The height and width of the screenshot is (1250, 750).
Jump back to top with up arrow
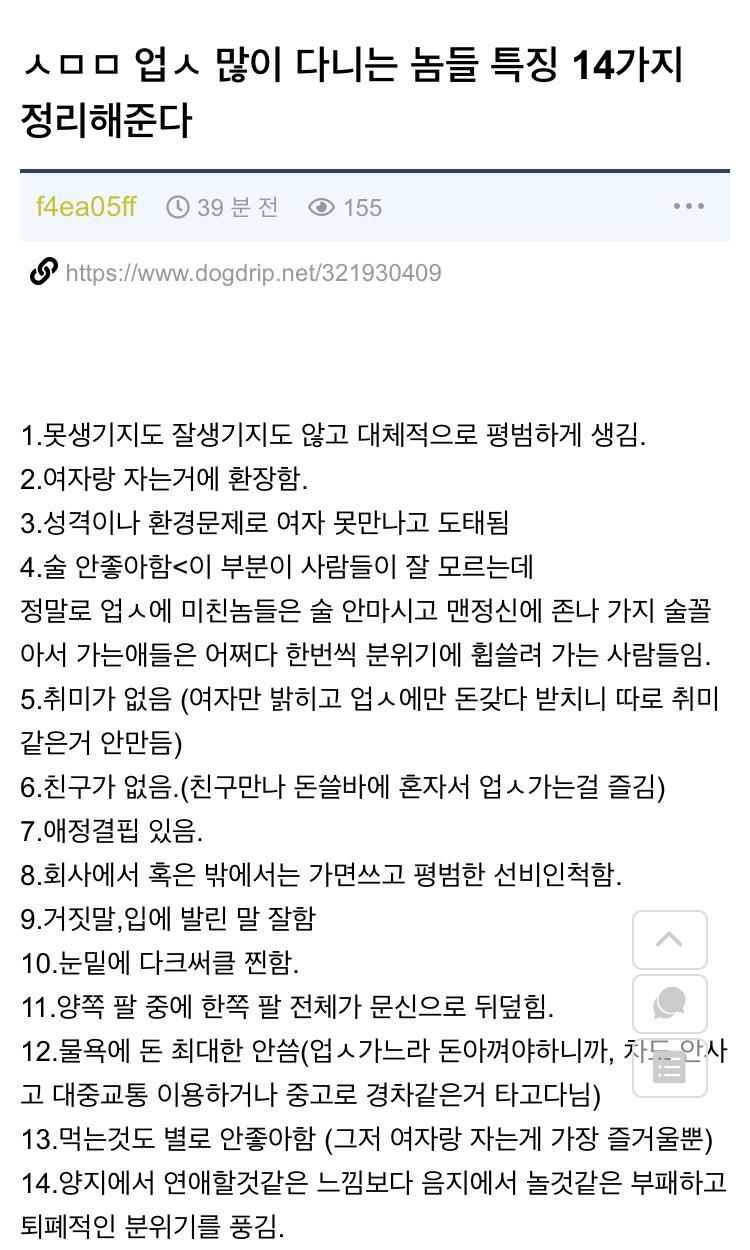[669, 940]
